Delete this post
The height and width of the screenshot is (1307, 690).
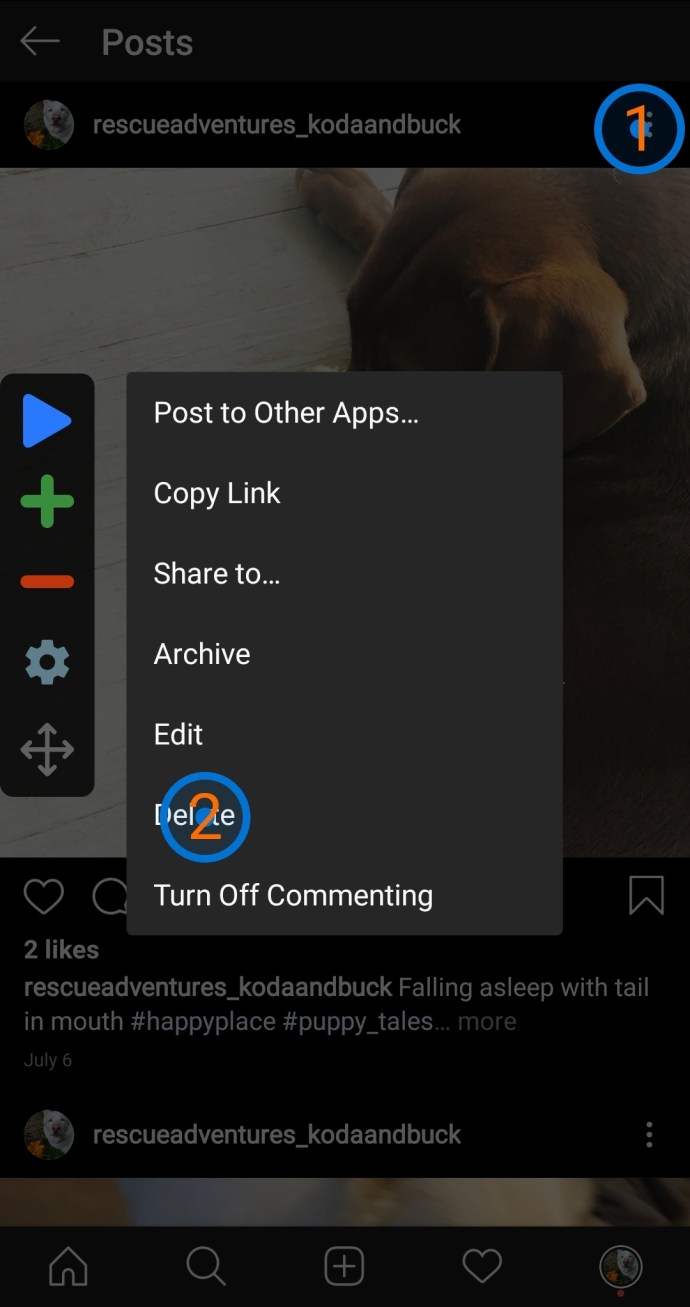tap(195, 815)
